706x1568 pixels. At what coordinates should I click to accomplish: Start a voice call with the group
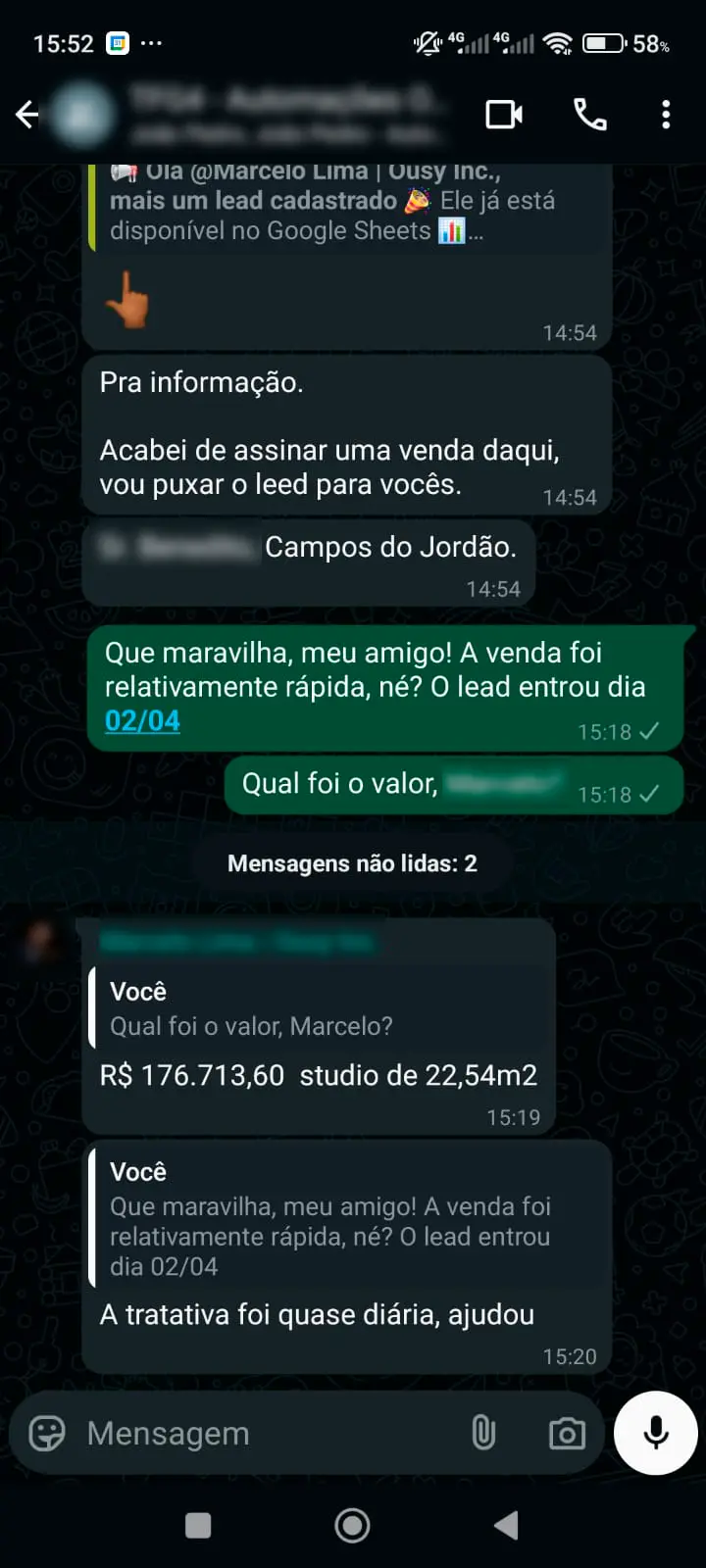(589, 114)
